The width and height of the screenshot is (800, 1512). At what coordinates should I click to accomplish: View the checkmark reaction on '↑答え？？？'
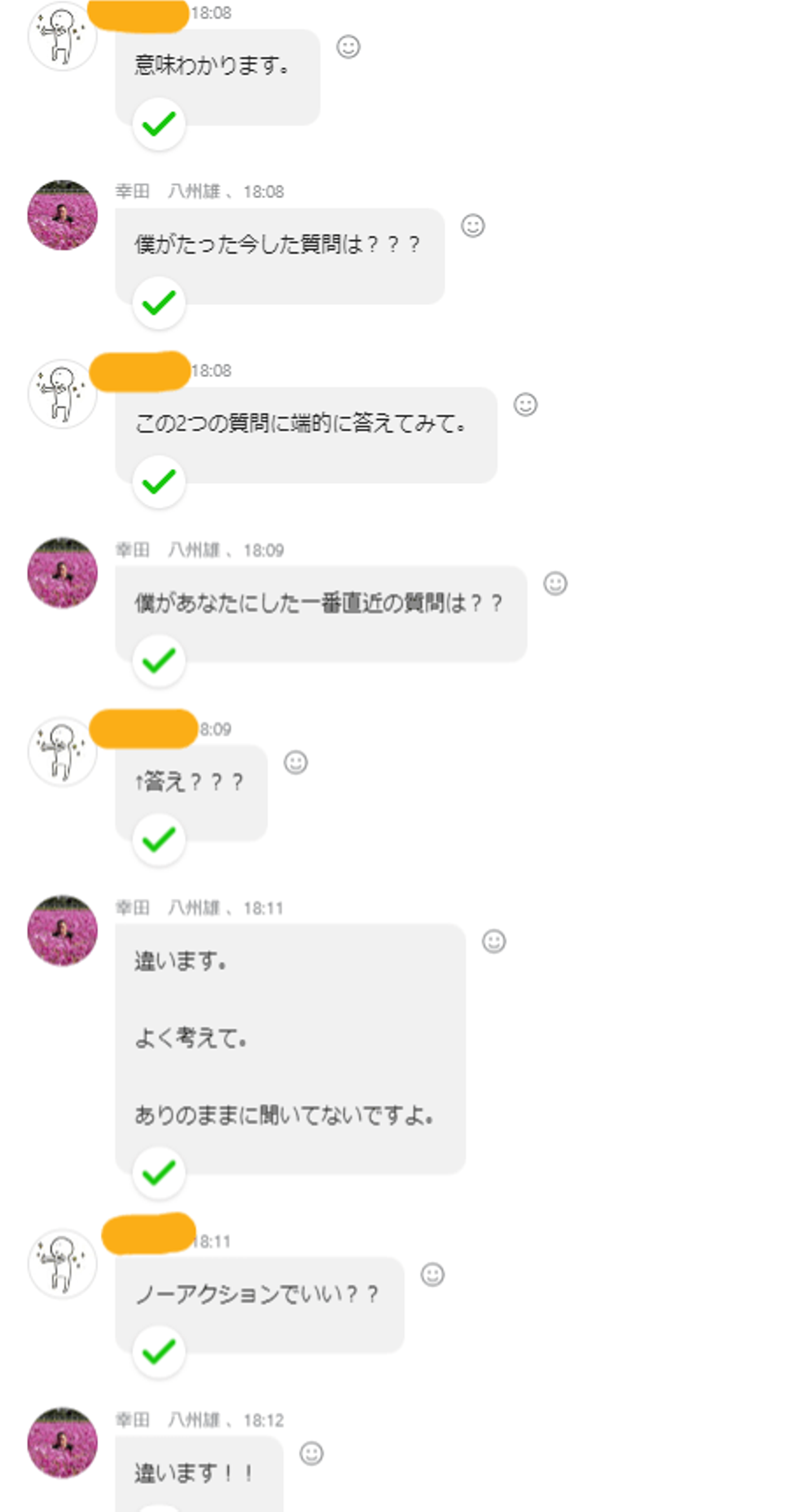159,840
